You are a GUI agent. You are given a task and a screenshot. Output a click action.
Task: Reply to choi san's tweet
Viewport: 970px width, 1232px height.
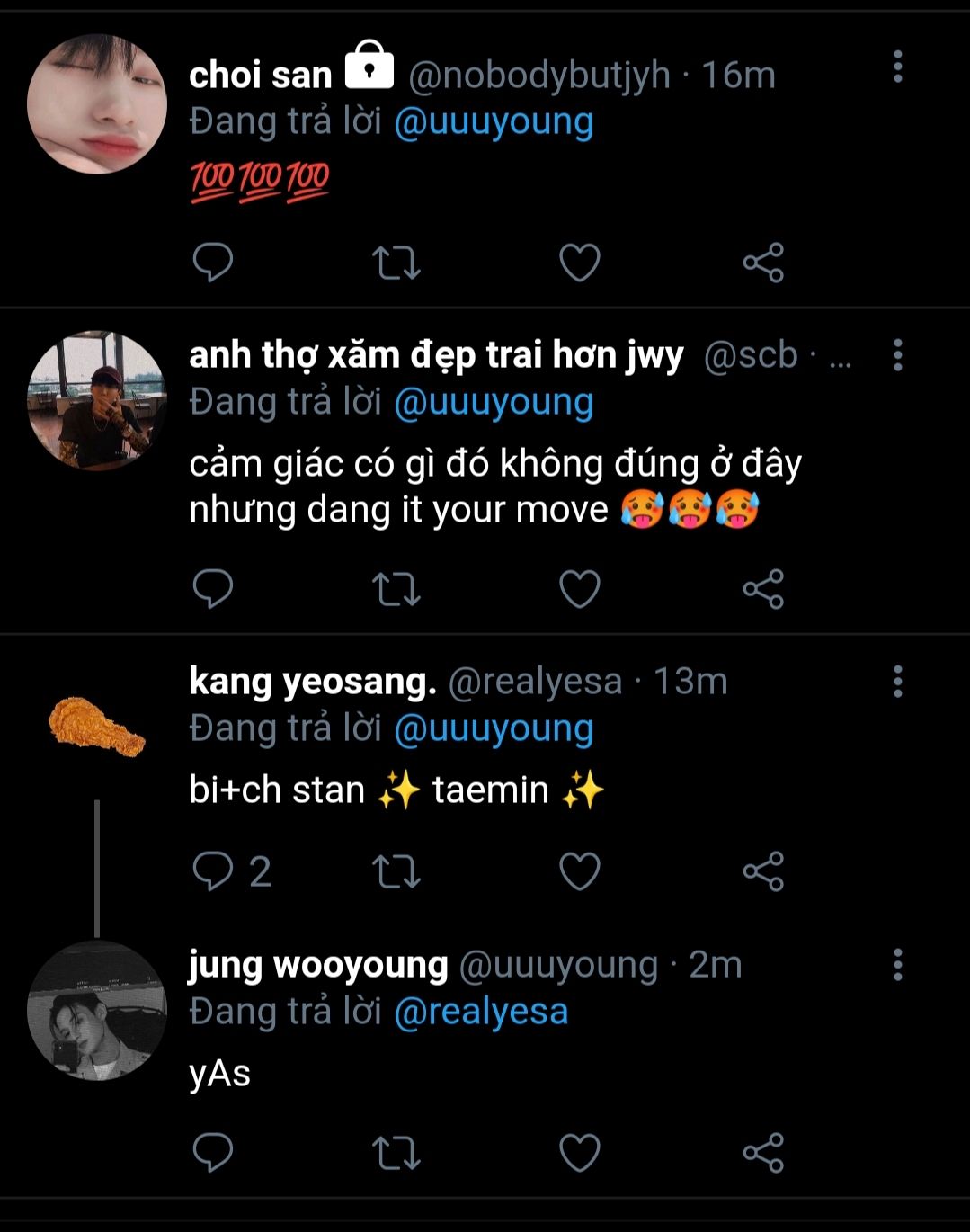pos(213,263)
